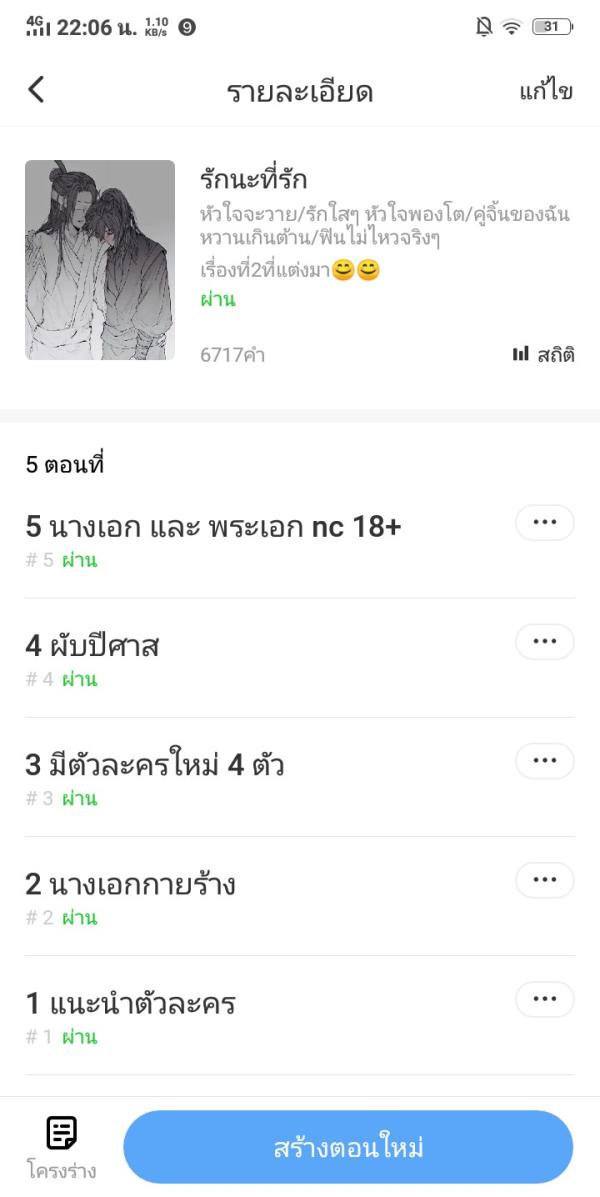Image resolution: width=600 pixels, height=1197 pixels.
Task: Open the story cover image
Action: (100, 260)
